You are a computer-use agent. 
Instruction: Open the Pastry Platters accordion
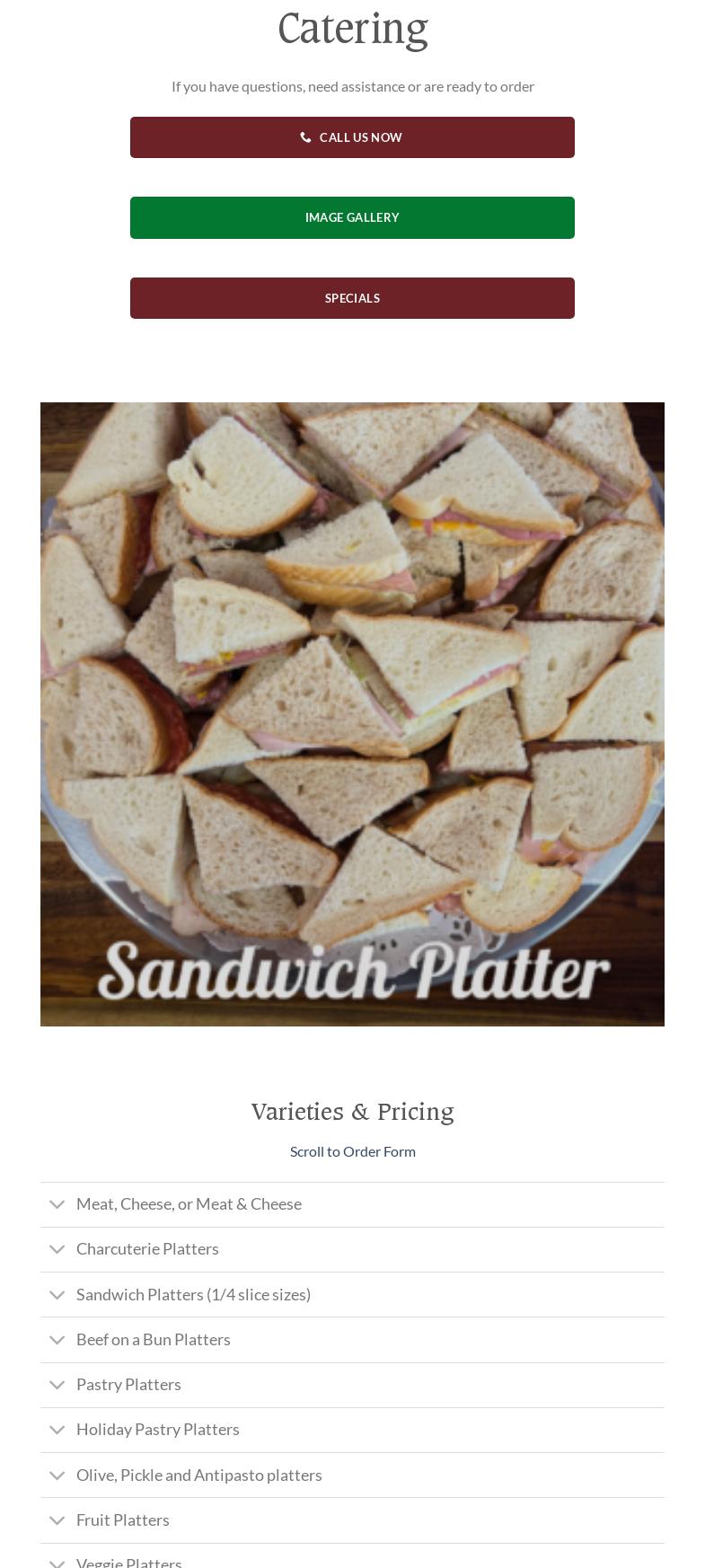point(128,1384)
